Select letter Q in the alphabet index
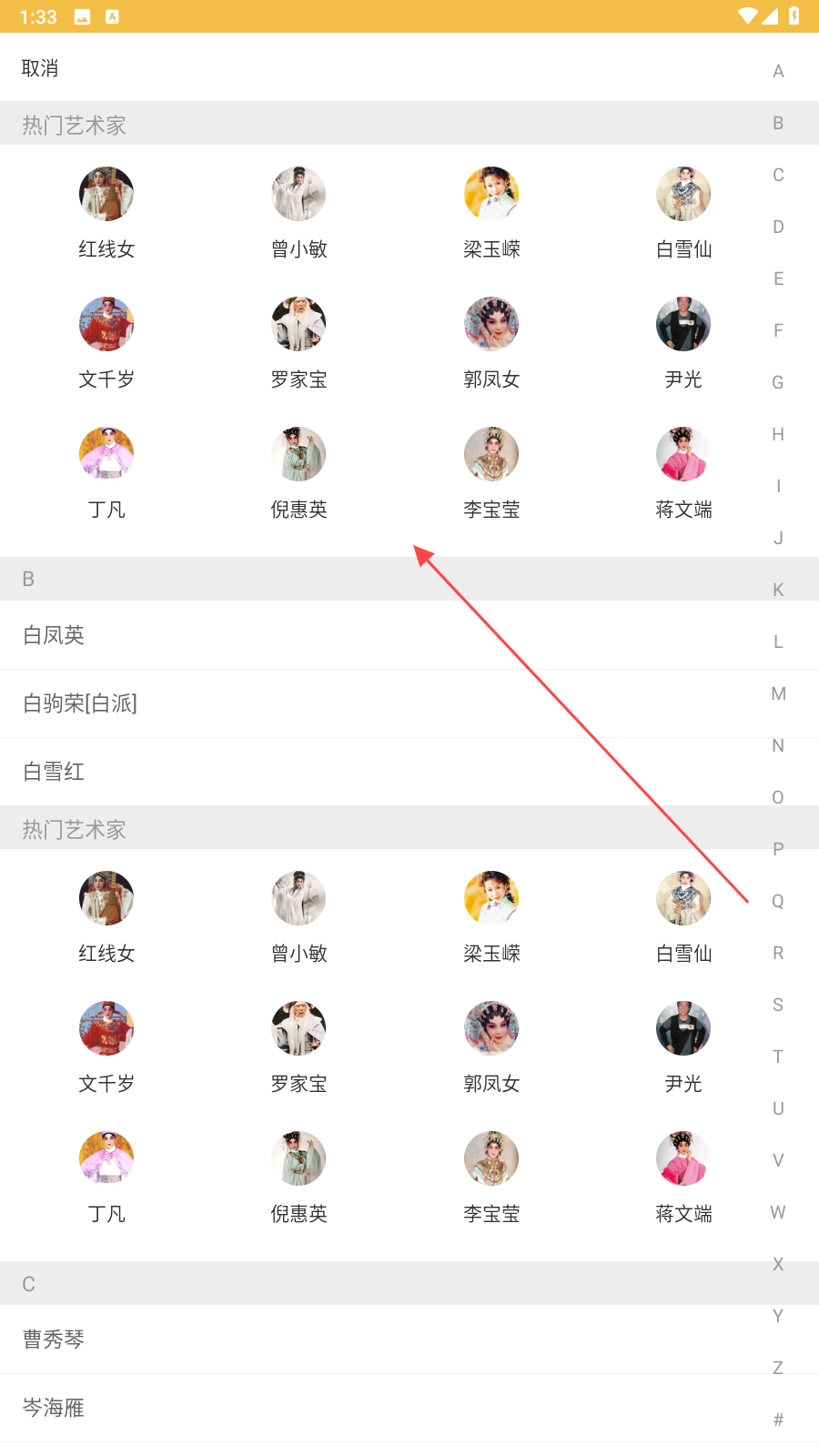819x1456 pixels. [778, 901]
